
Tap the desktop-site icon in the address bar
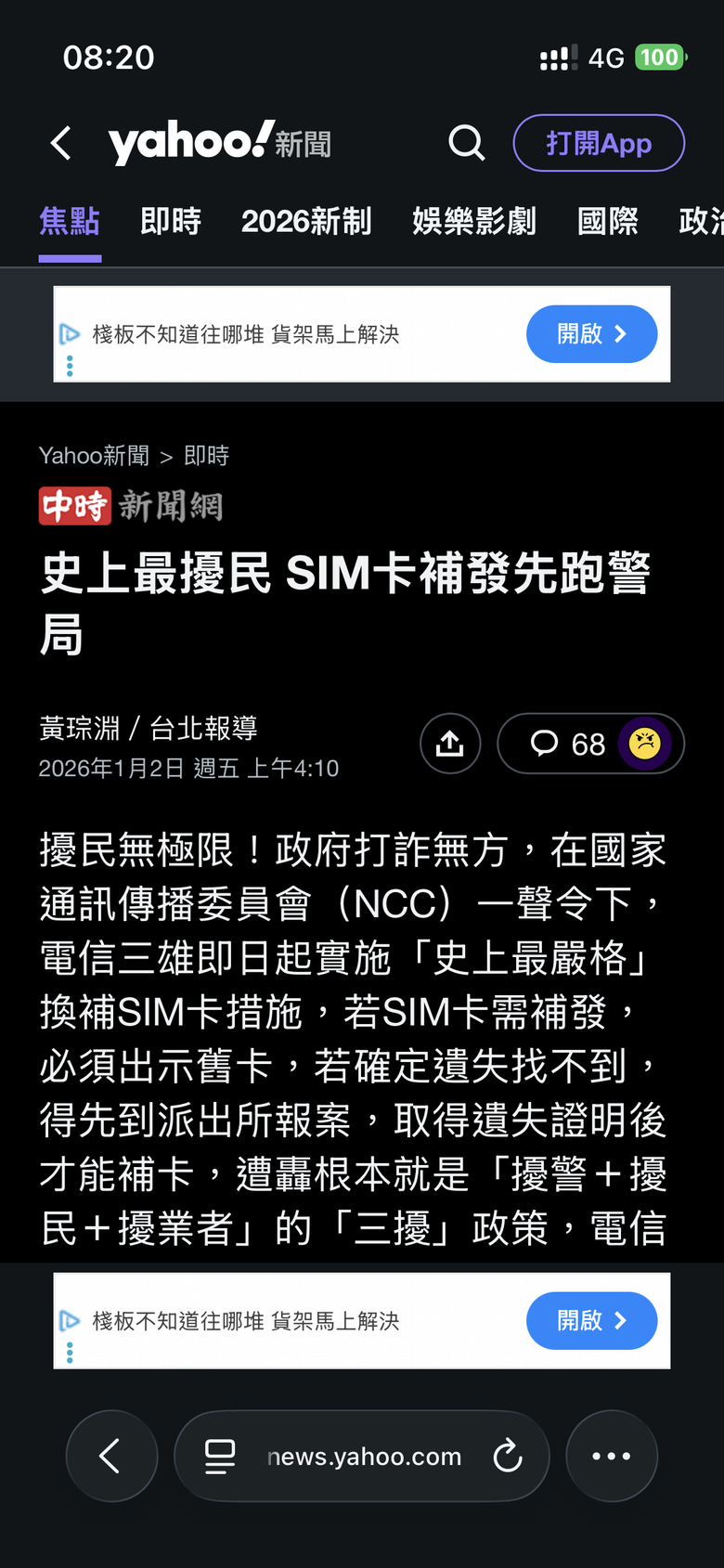(219, 1456)
